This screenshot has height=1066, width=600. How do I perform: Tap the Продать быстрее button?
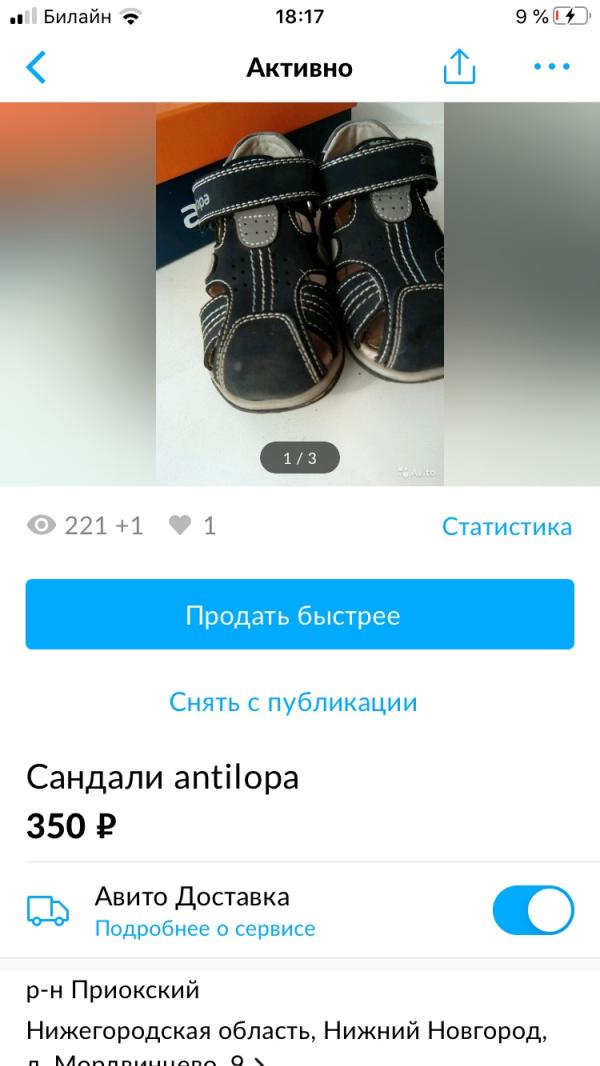tap(300, 615)
